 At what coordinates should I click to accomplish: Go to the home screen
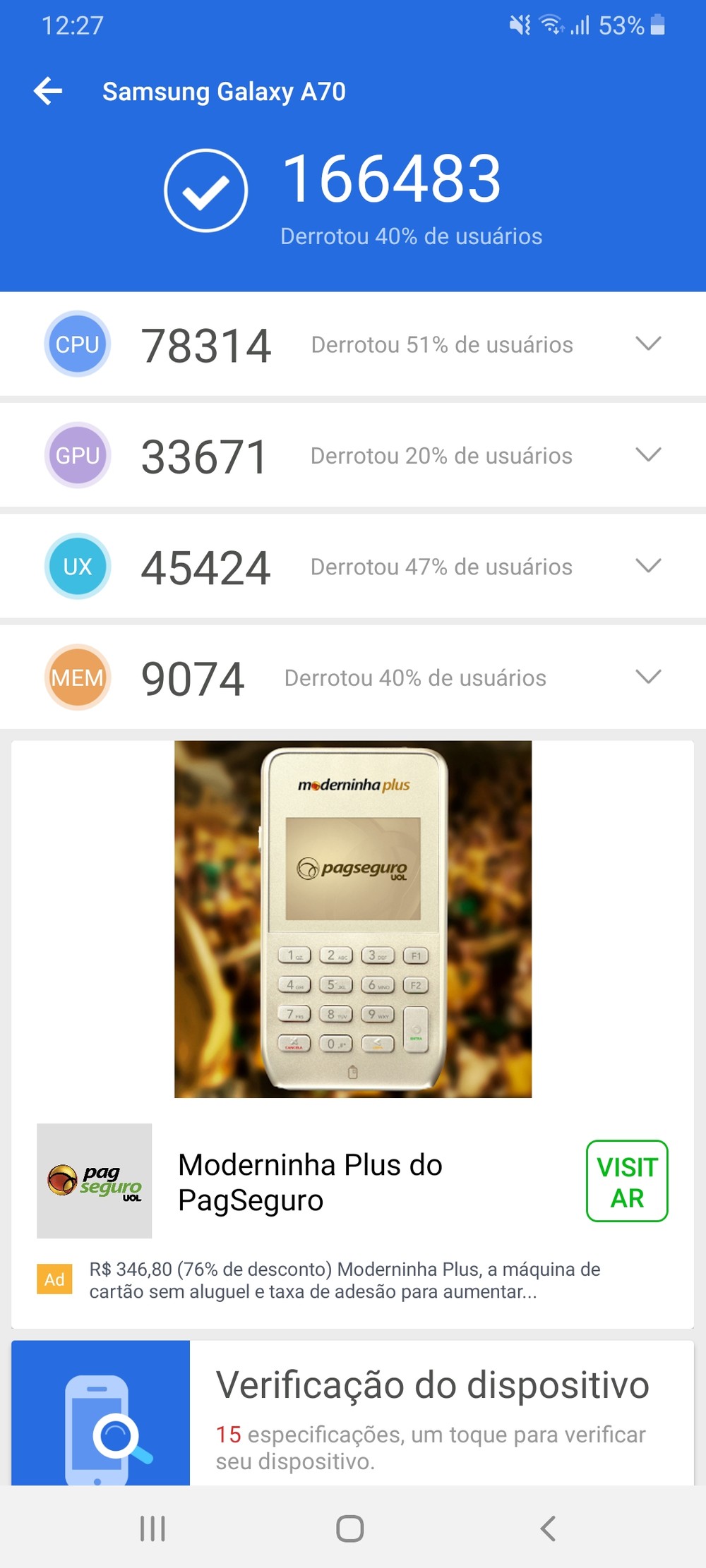pos(350,1528)
